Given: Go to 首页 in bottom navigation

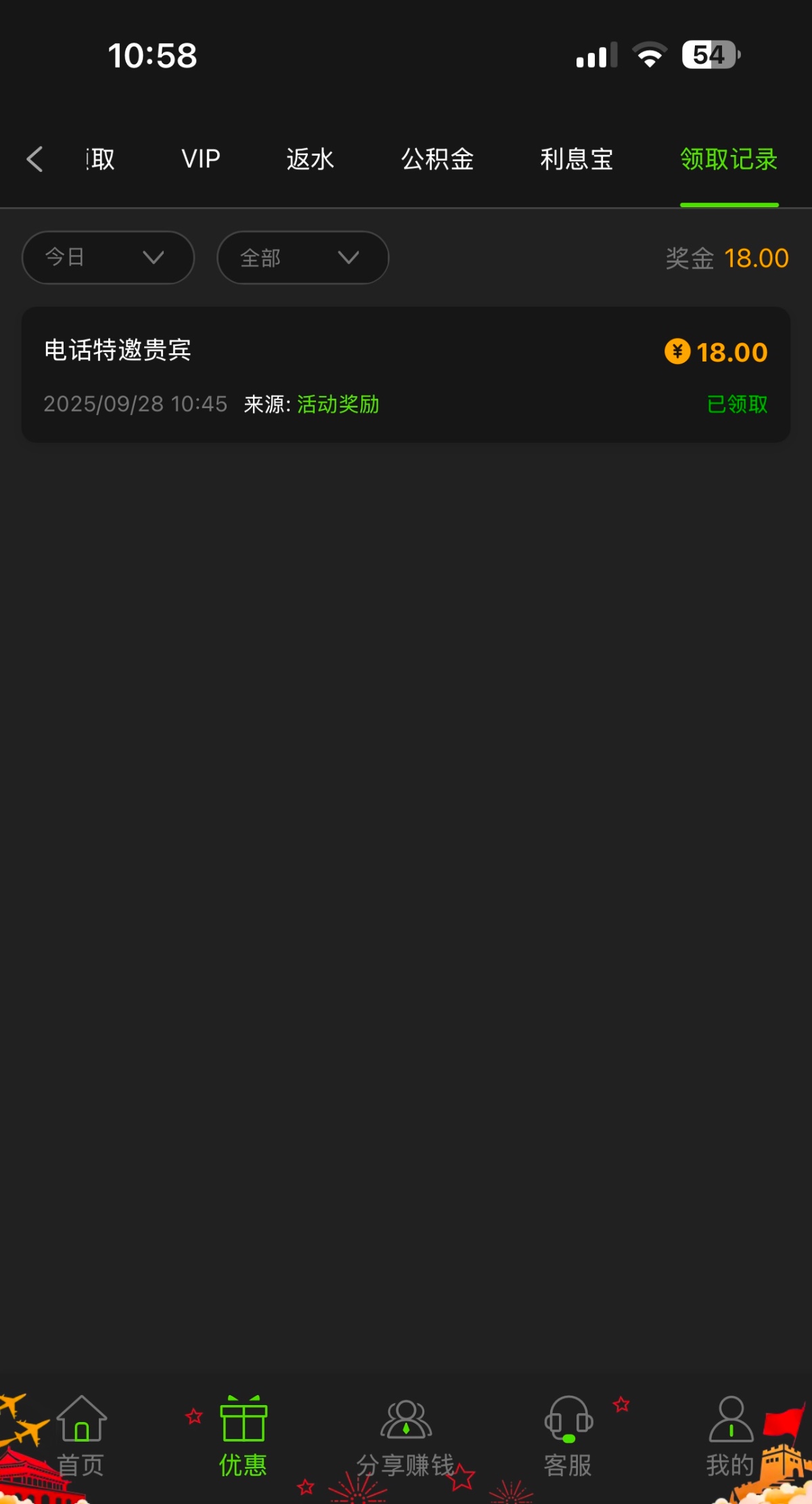Looking at the screenshot, I should pos(81,1436).
